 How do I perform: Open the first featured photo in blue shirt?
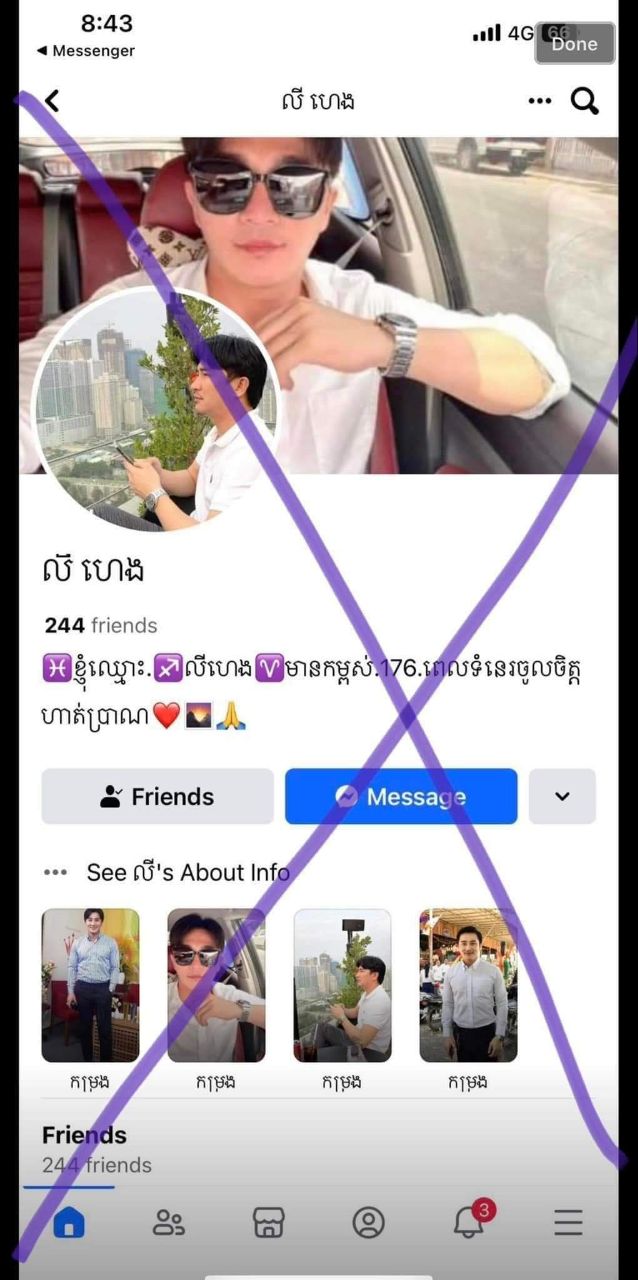pos(90,985)
